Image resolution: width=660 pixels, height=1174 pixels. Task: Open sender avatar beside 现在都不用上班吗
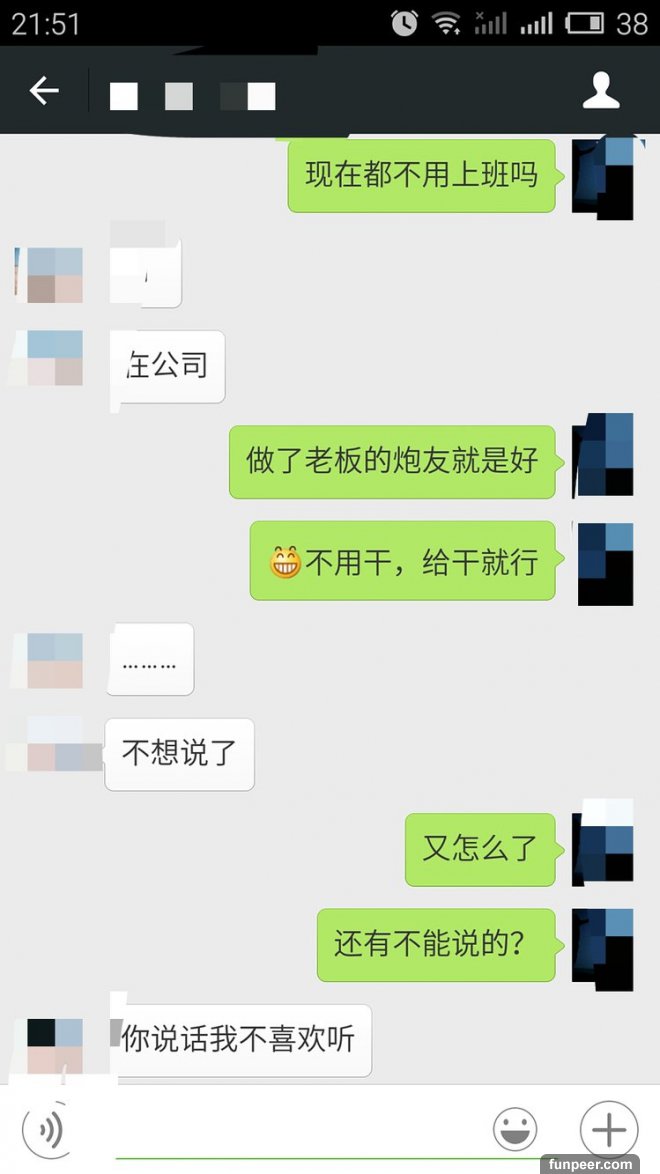pos(602,176)
